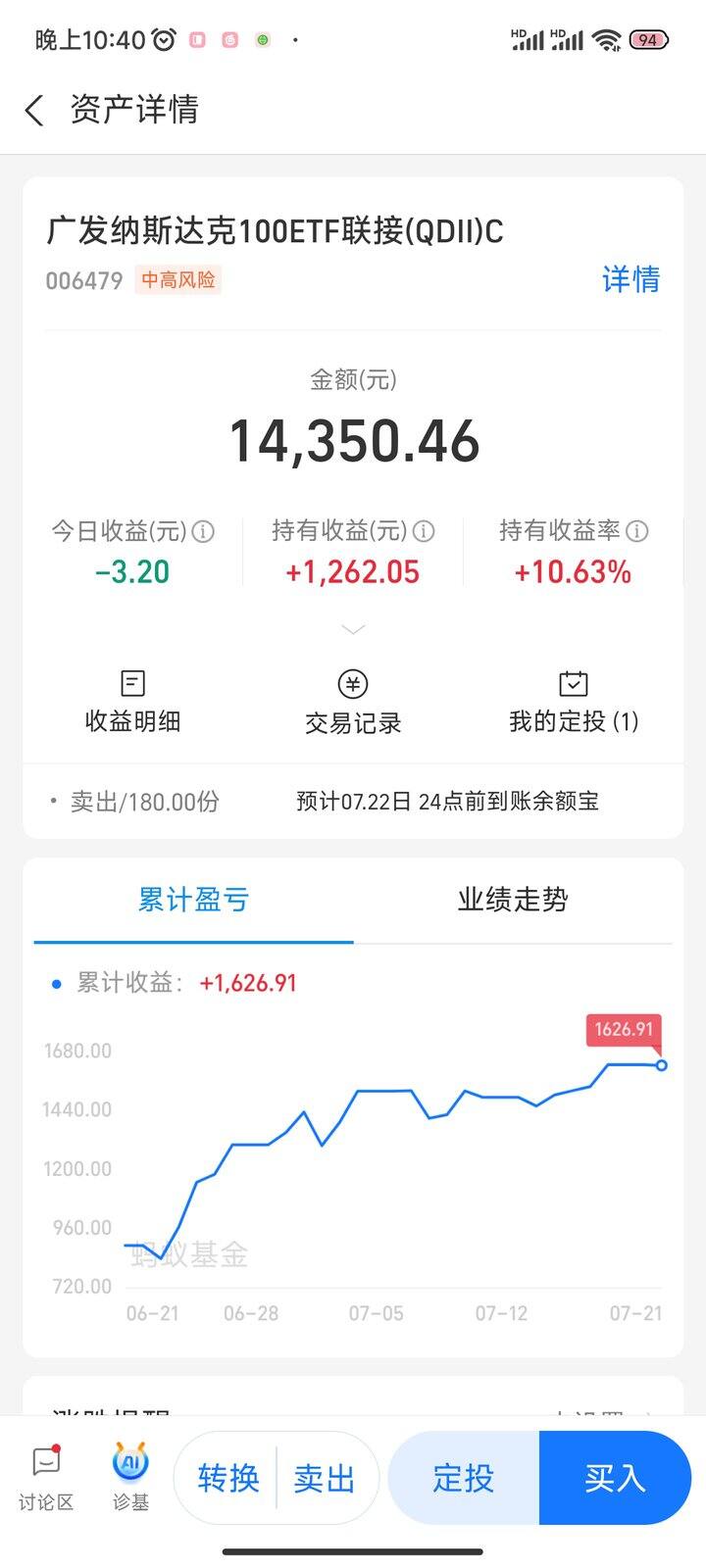Tap info icon beside 持有收益率
Viewport: 706px width, 1568px height.
point(637,531)
